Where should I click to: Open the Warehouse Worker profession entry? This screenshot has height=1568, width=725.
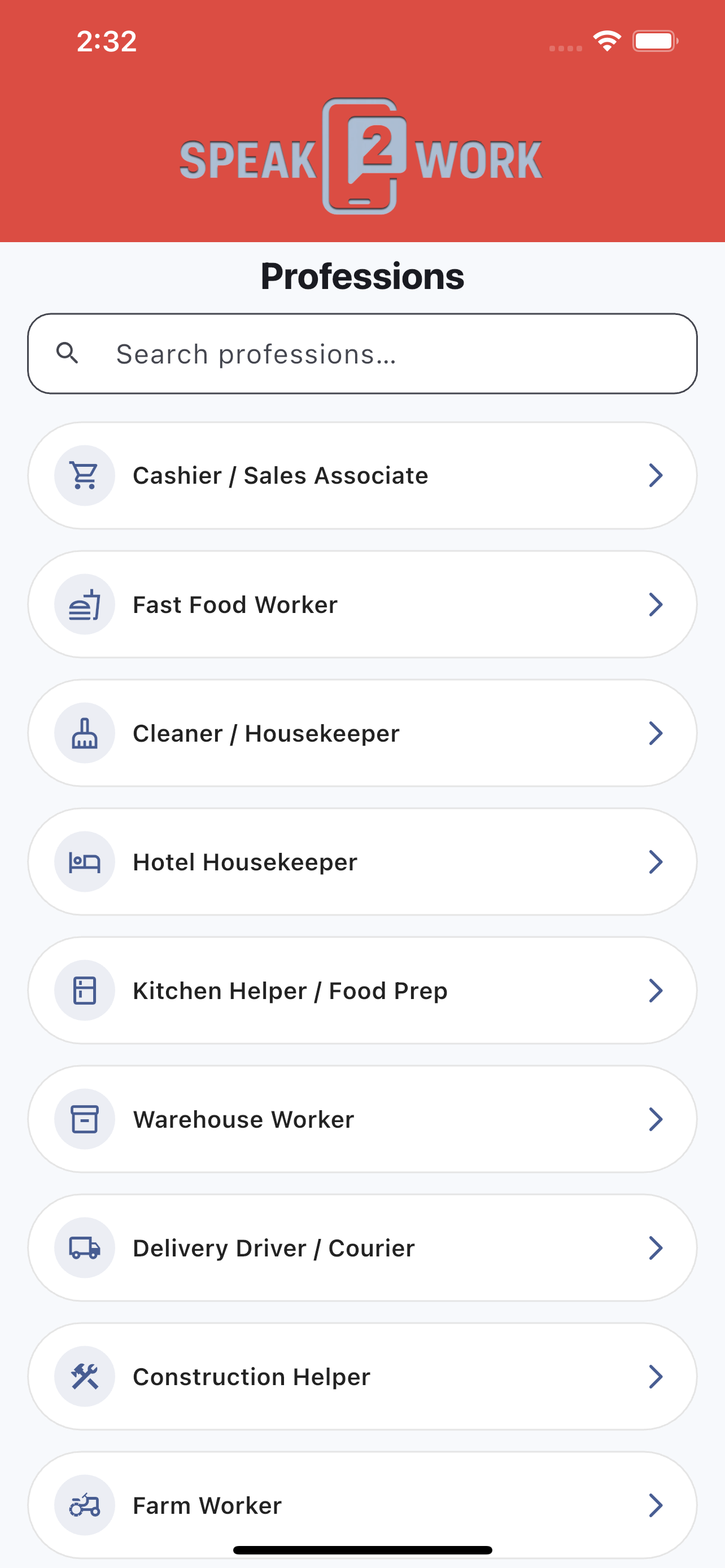pos(362,1119)
